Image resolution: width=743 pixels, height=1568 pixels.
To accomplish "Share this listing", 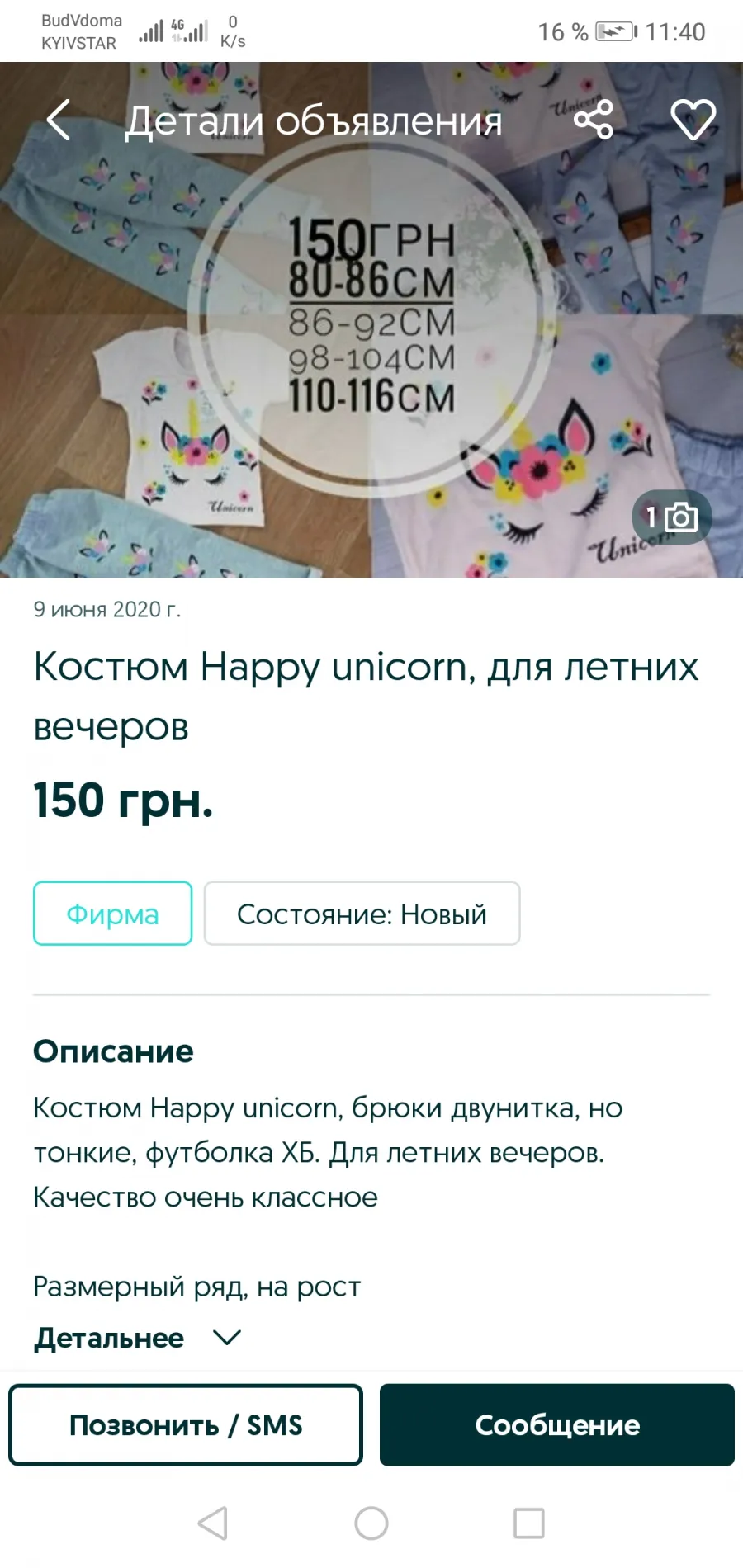I will (594, 120).
